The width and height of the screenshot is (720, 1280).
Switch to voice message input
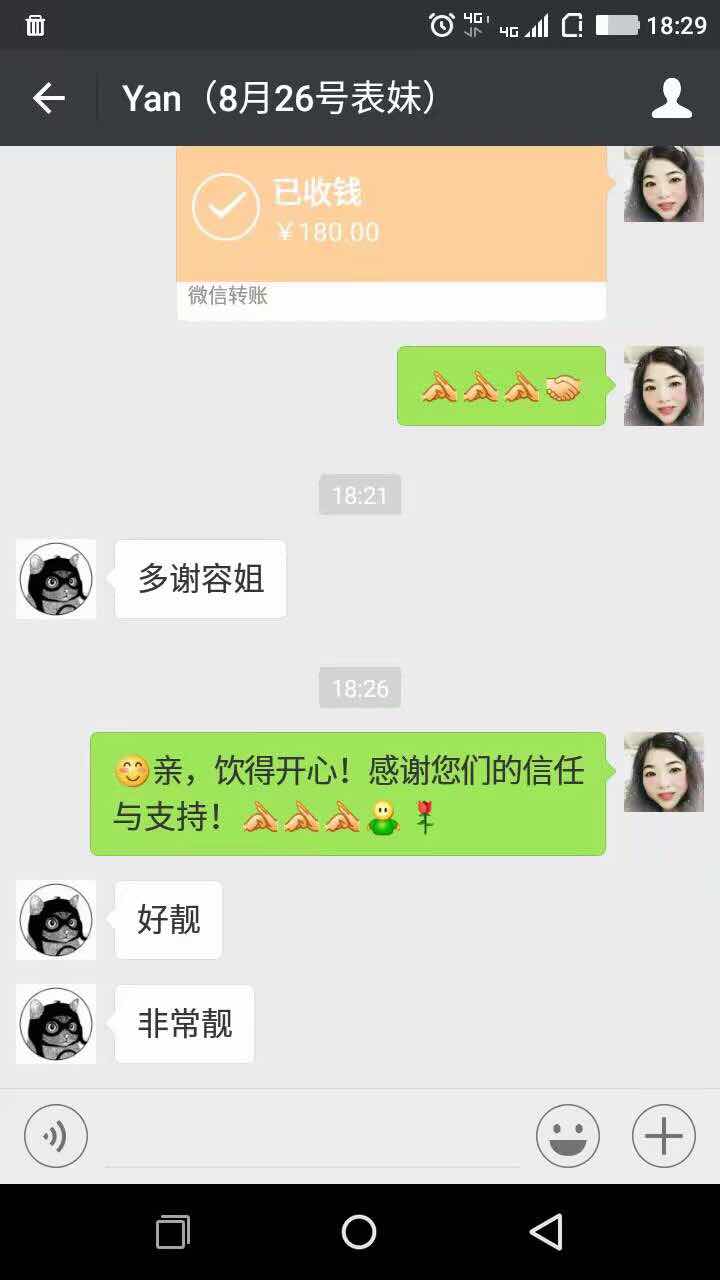56,1136
